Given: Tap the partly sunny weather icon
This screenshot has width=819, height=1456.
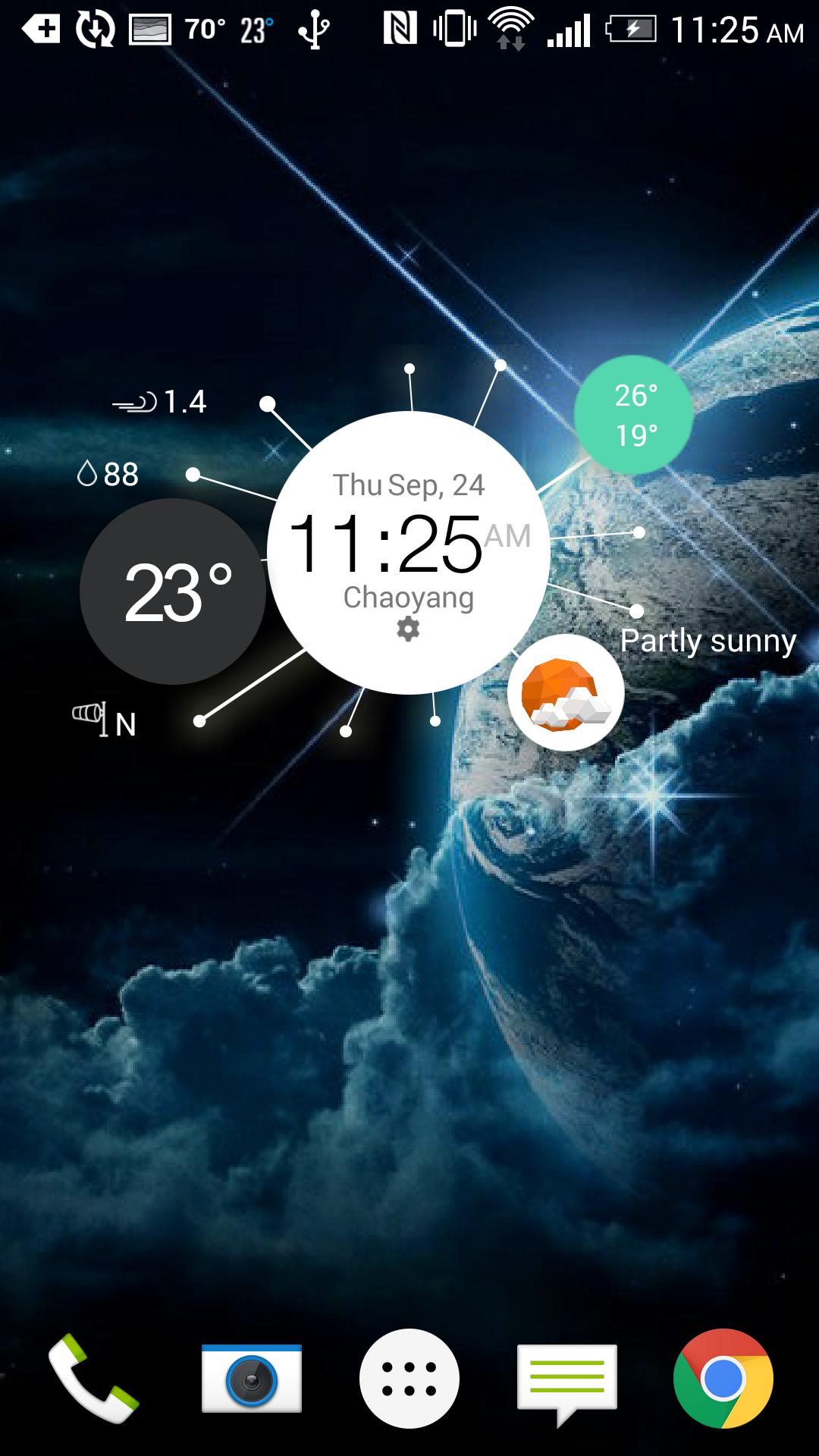Looking at the screenshot, I should 567,694.
